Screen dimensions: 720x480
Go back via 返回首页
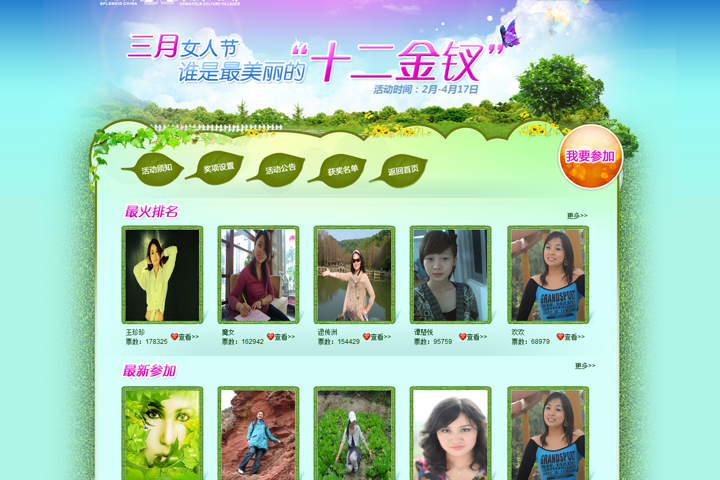click(x=404, y=170)
